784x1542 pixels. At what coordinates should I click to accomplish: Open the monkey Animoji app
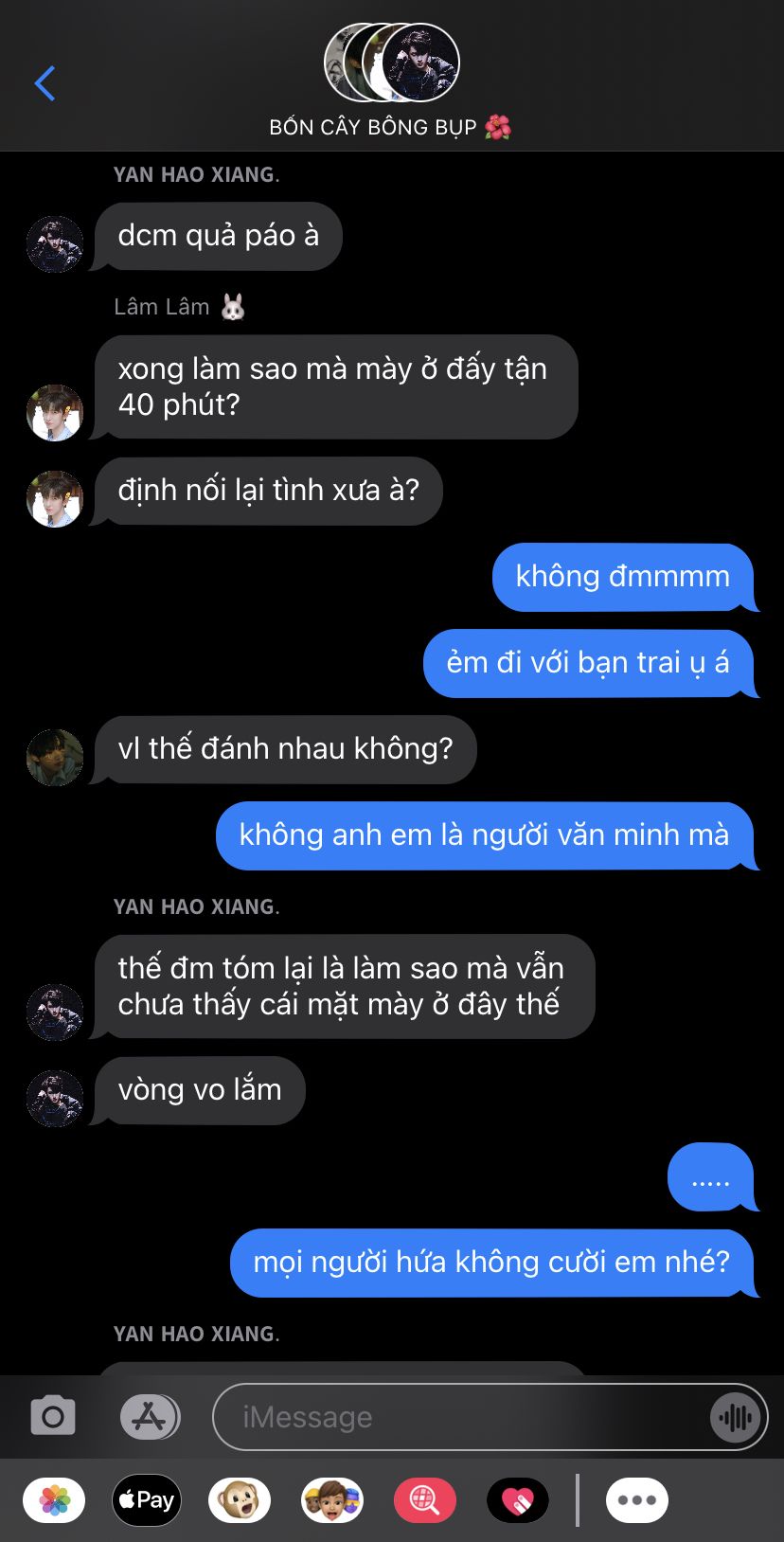240,1500
